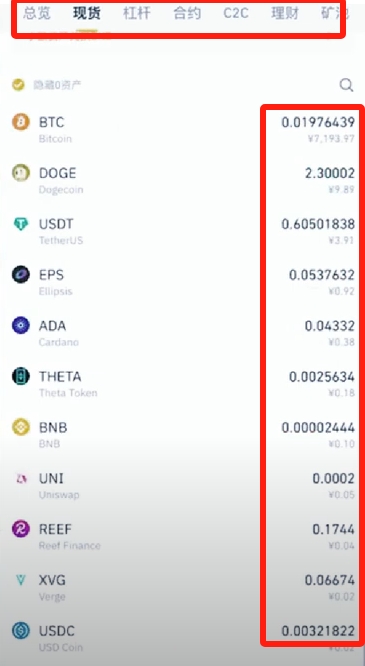Open the THETA Theta Token row
The height and width of the screenshot is (666, 365).
pyautogui.click(x=183, y=384)
